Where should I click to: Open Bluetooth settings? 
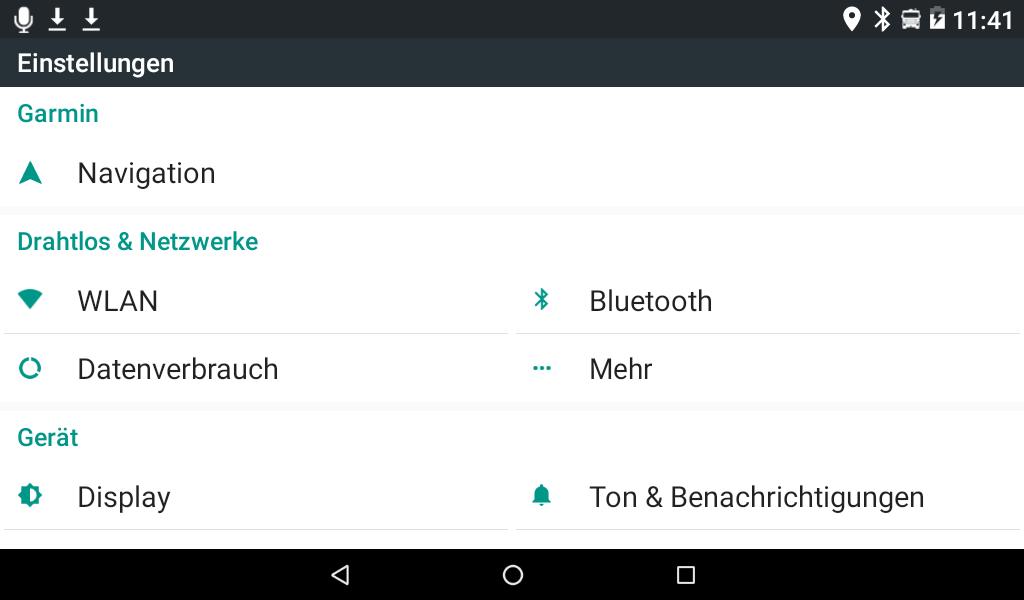pos(650,301)
